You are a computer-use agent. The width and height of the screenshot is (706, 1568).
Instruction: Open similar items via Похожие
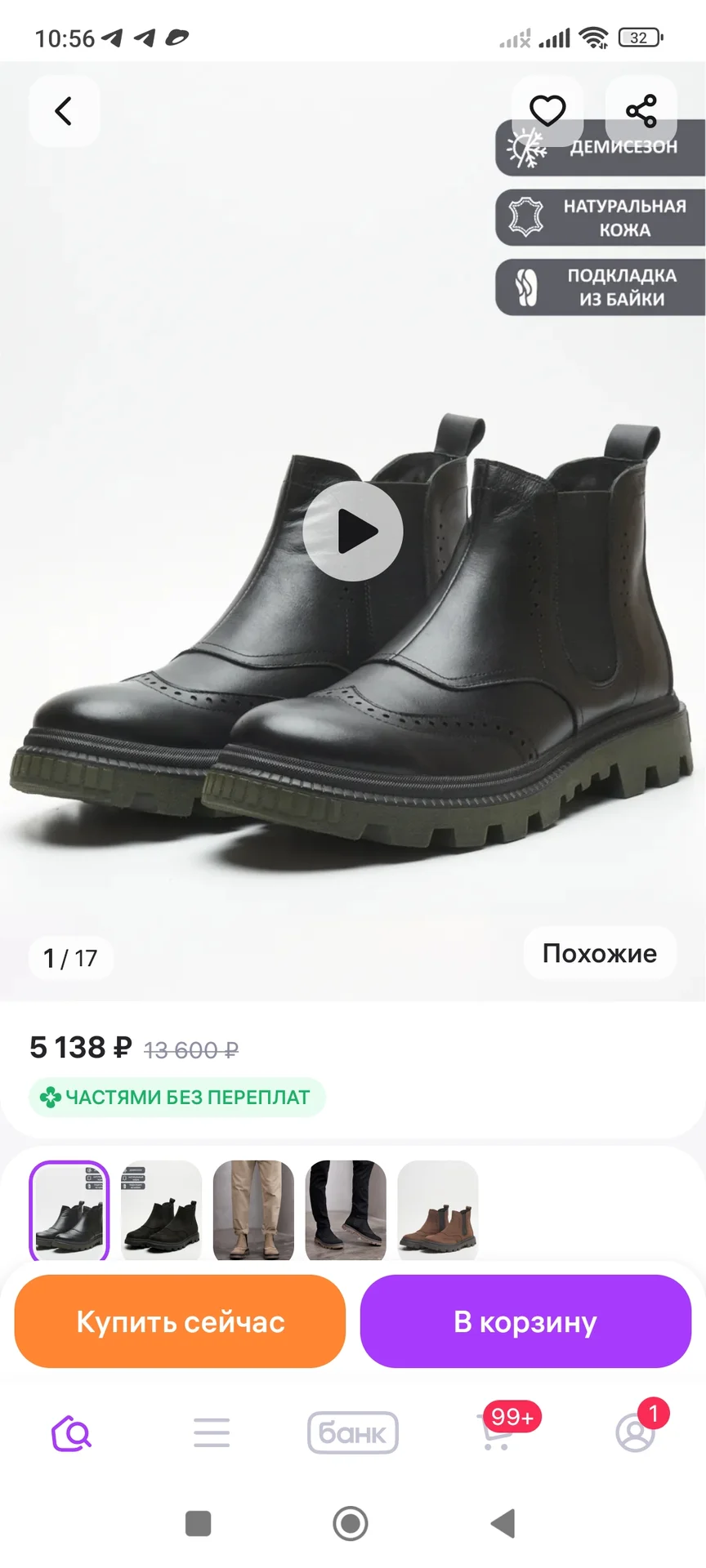[600, 953]
